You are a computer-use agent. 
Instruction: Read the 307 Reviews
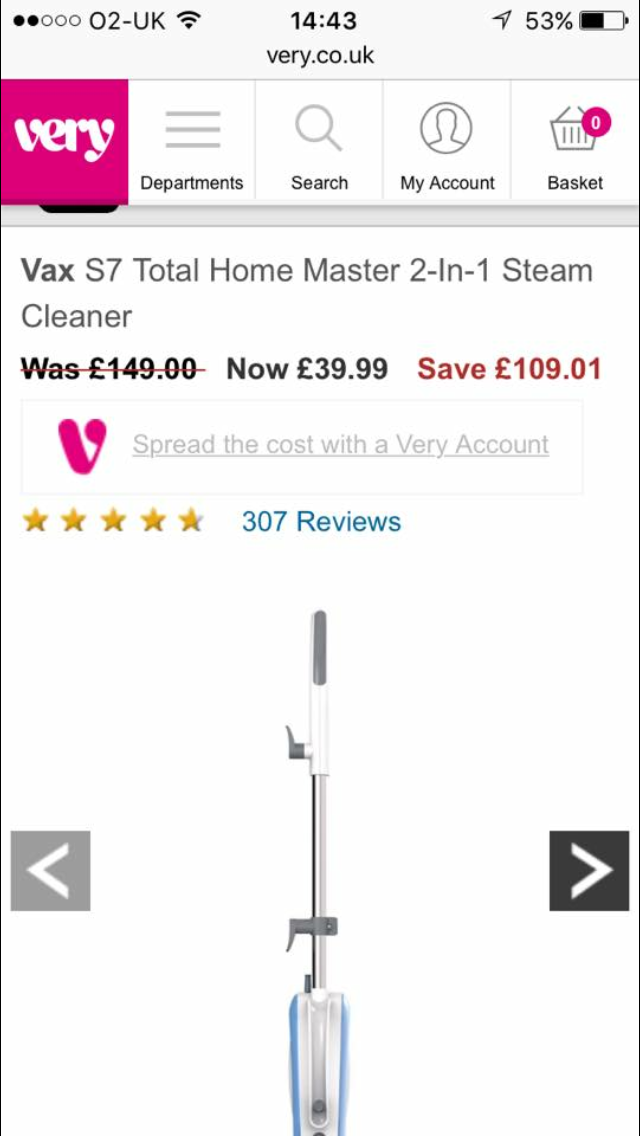[x=321, y=521]
